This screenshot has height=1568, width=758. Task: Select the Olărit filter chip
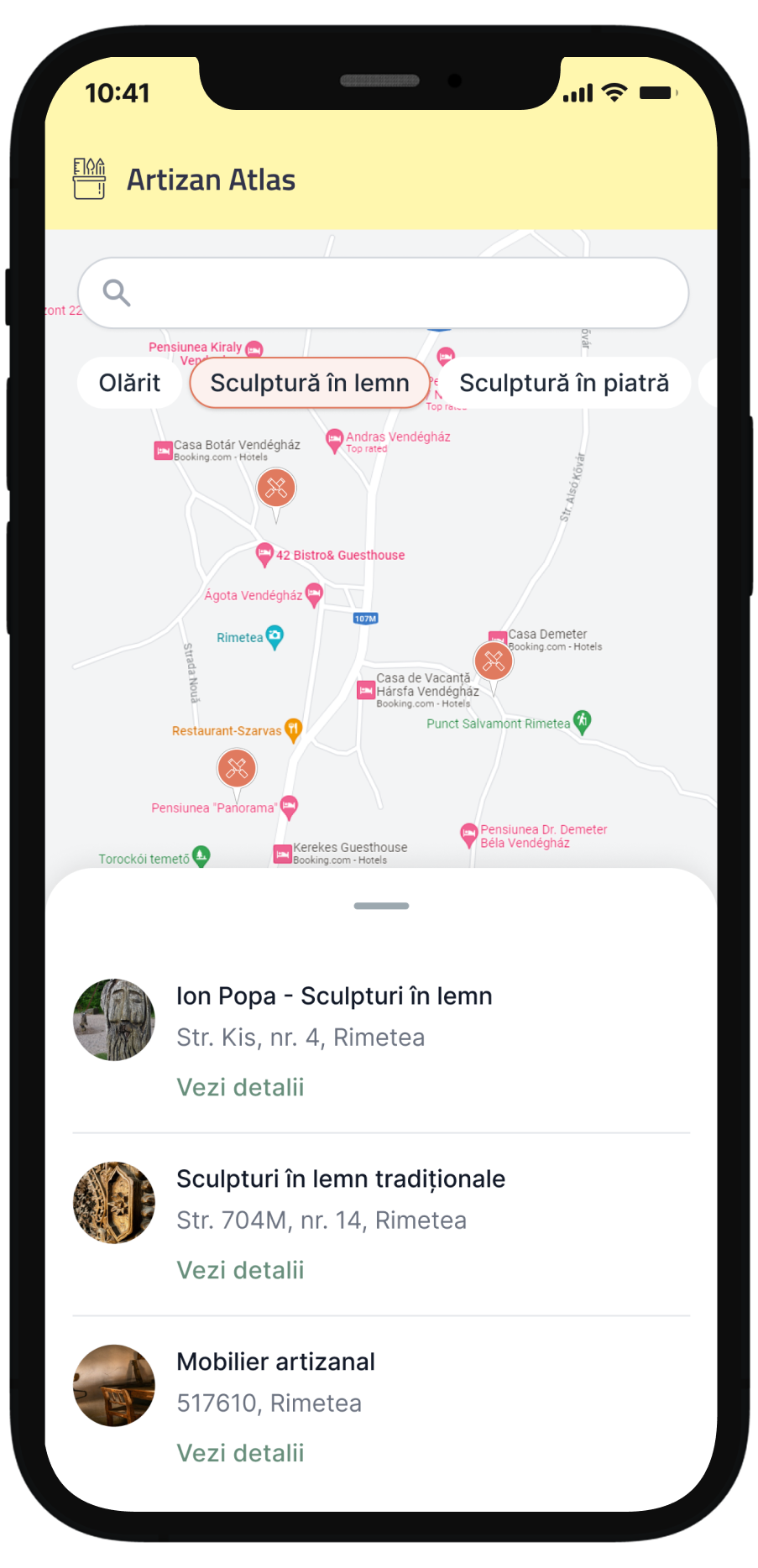[x=129, y=383]
